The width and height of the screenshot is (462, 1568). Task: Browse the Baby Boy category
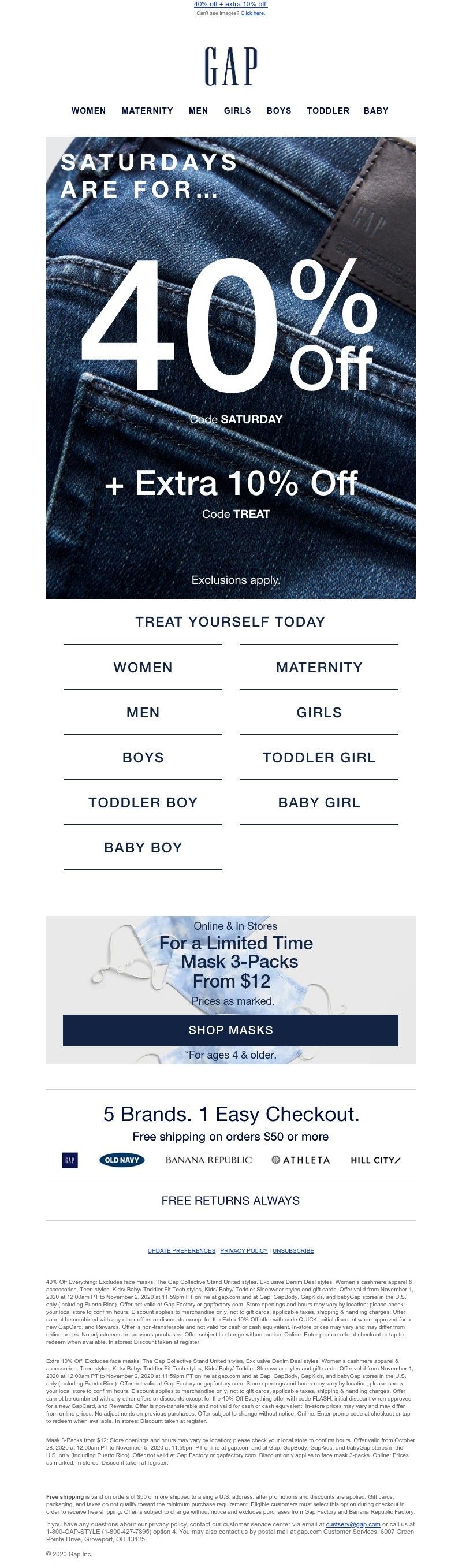[143, 847]
